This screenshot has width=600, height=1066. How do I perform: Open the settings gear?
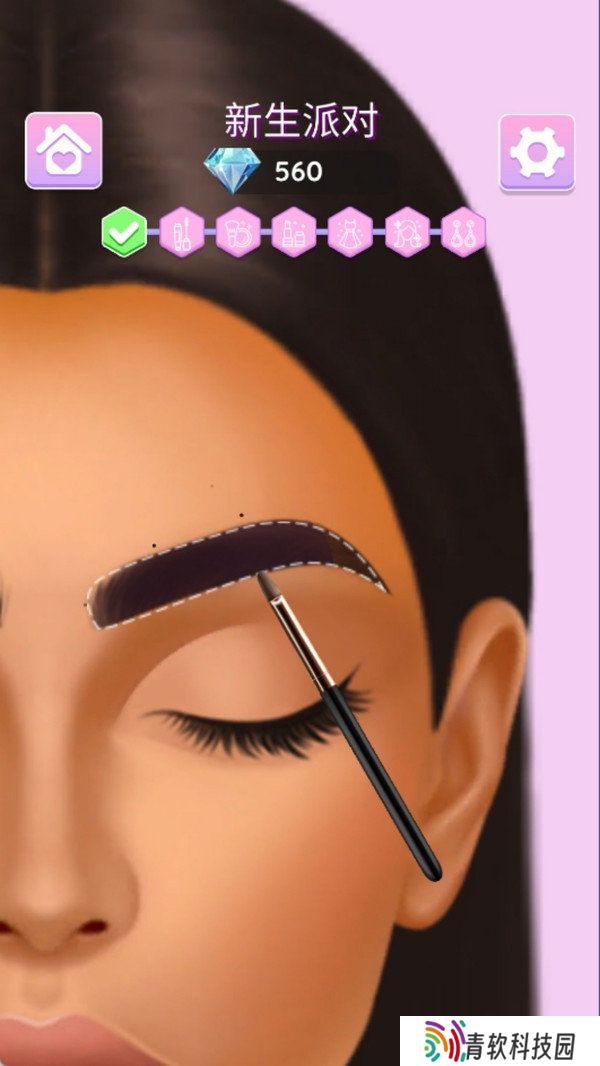537,152
